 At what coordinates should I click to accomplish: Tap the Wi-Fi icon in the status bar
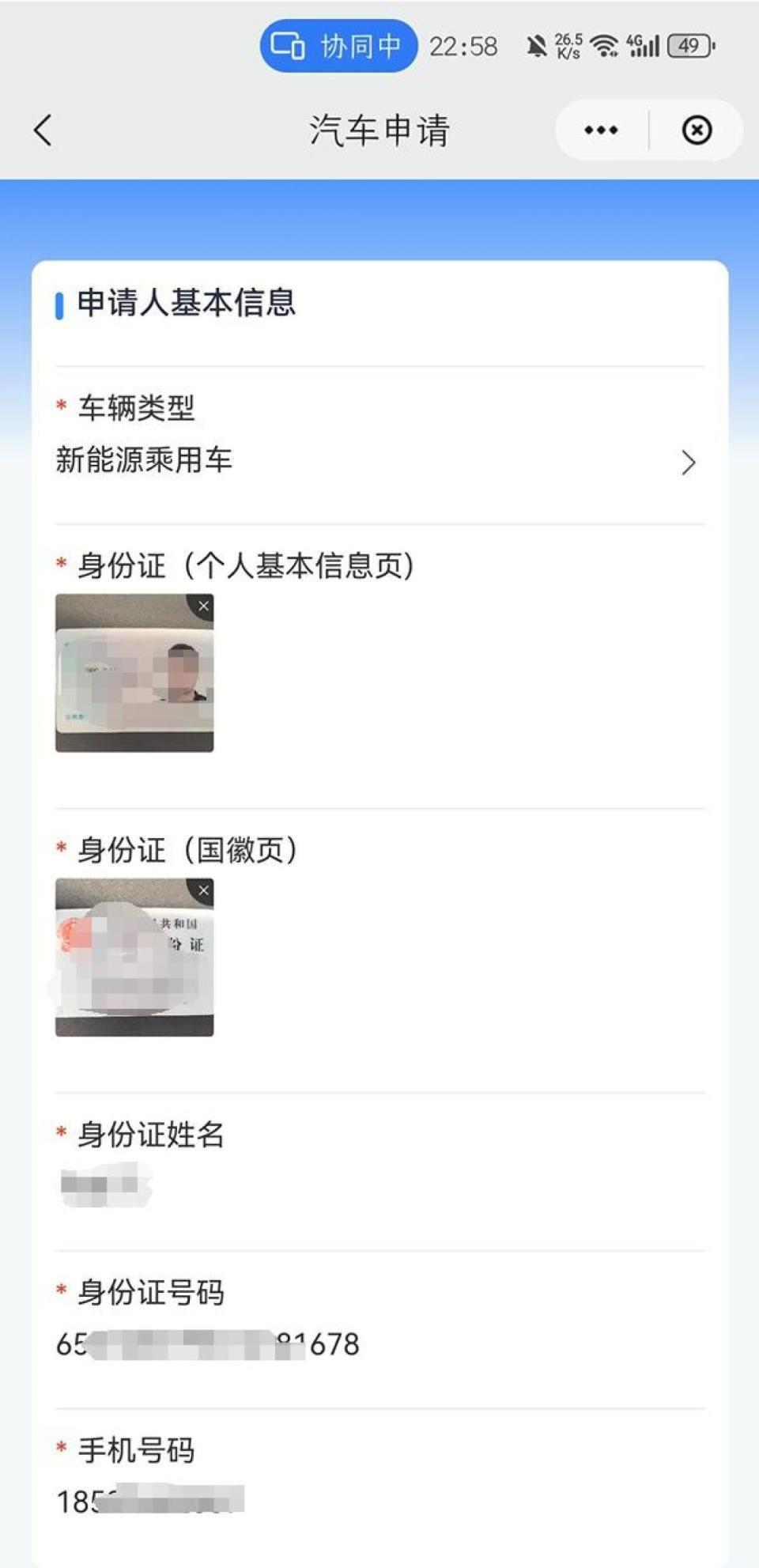click(604, 45)
